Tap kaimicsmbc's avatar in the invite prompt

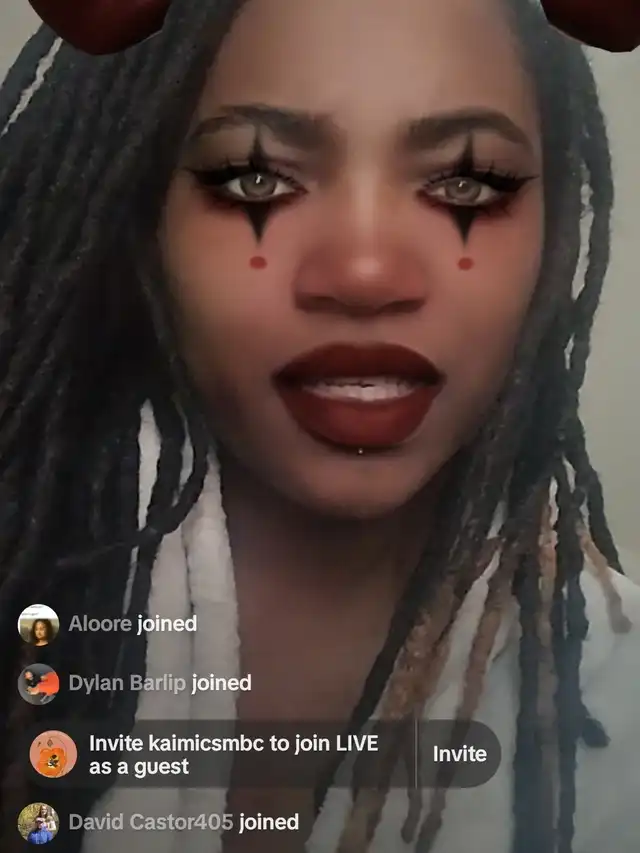[x=53, y=754]
